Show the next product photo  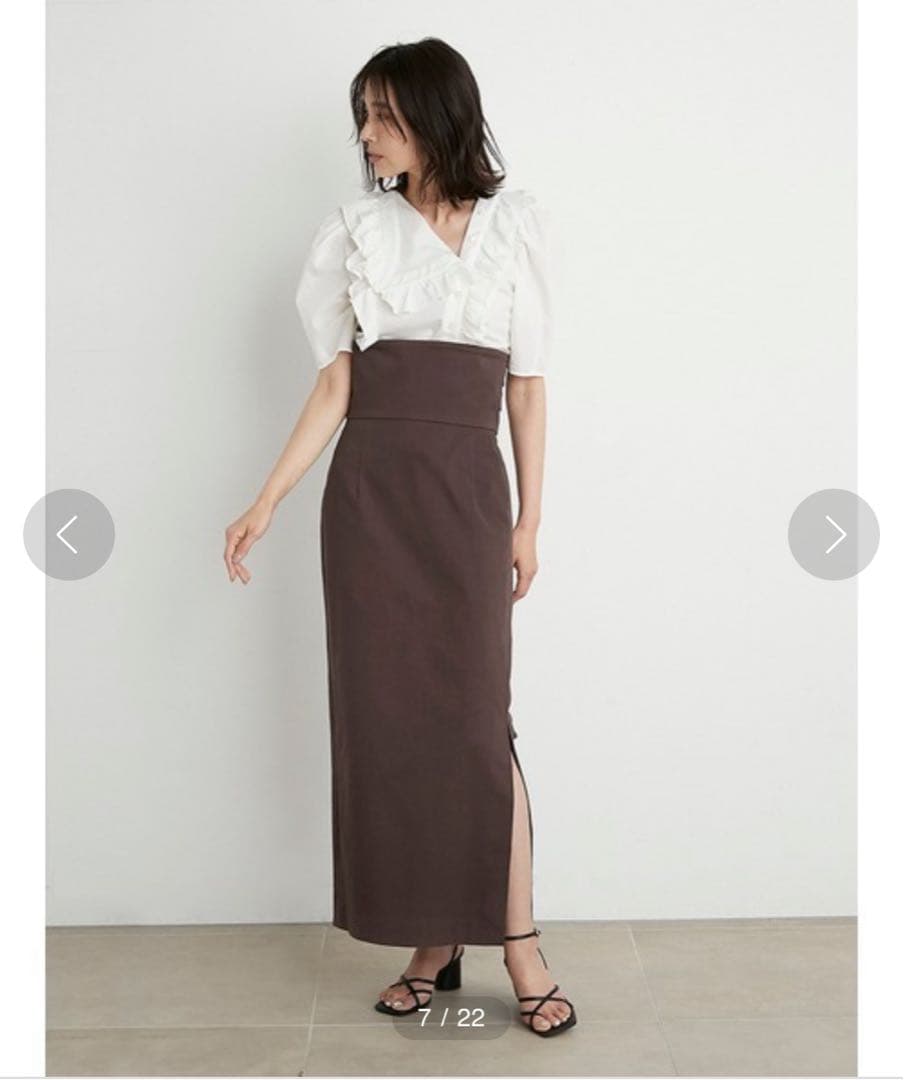point(833,534)
